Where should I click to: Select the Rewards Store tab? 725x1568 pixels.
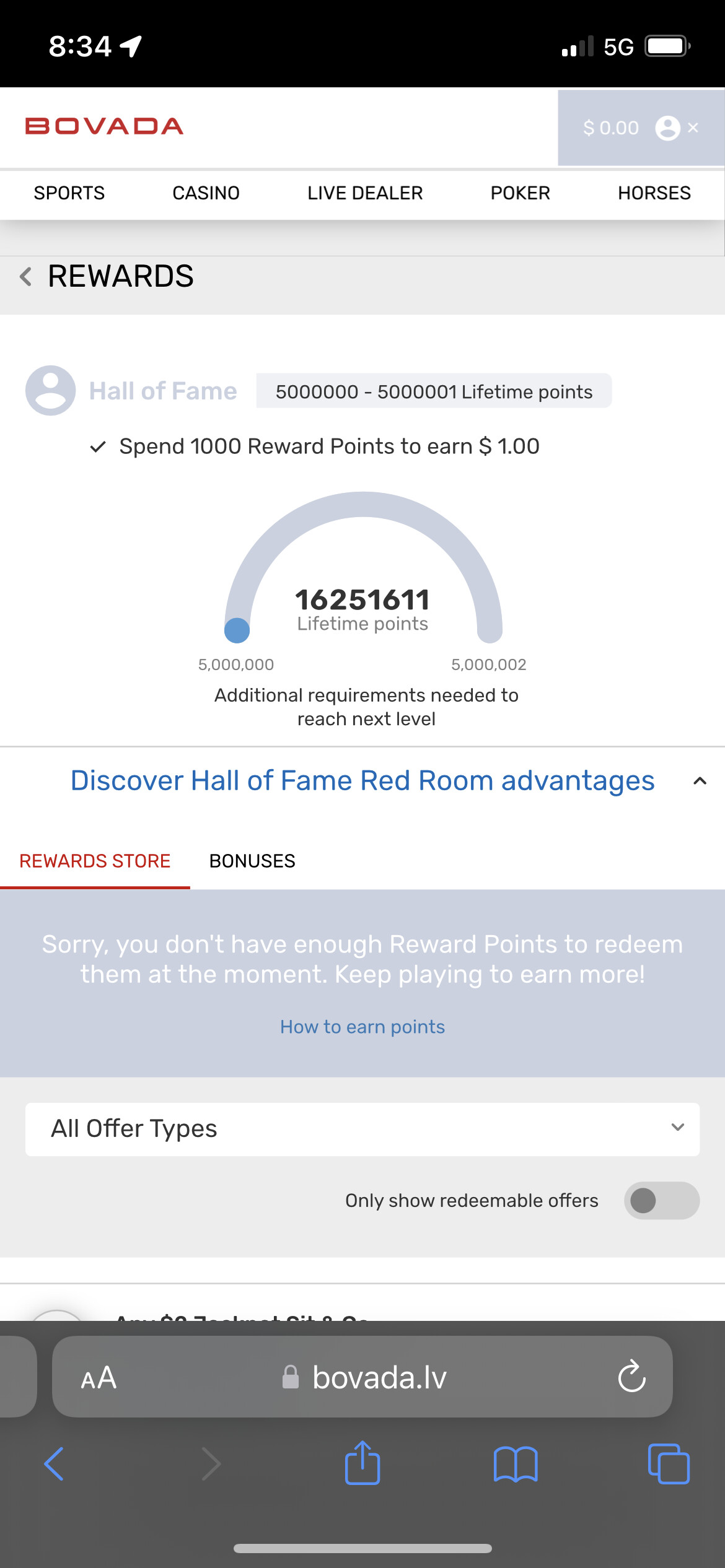click(95, 861)
